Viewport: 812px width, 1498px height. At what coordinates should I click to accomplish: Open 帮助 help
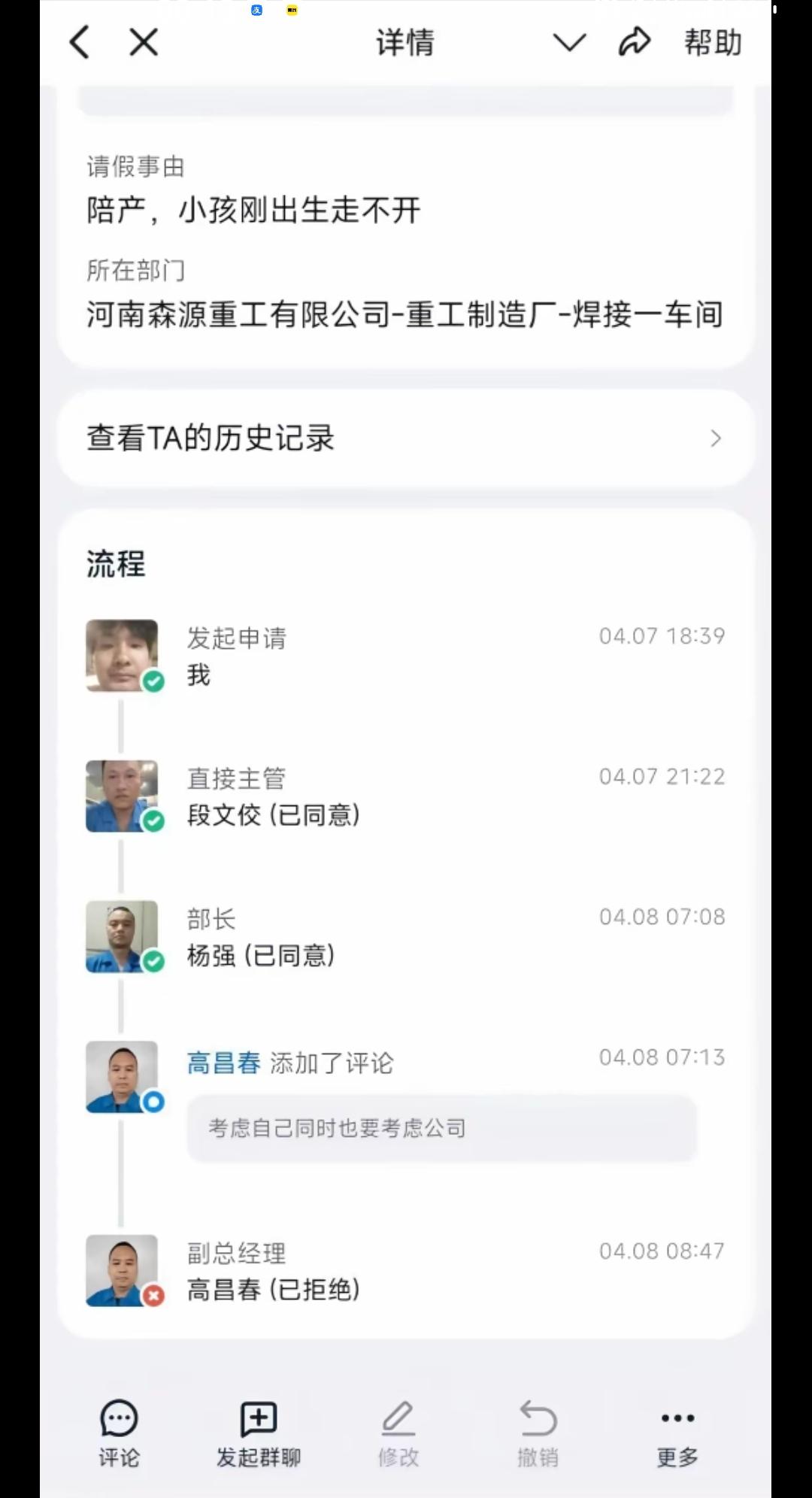[x=713, y=43]
